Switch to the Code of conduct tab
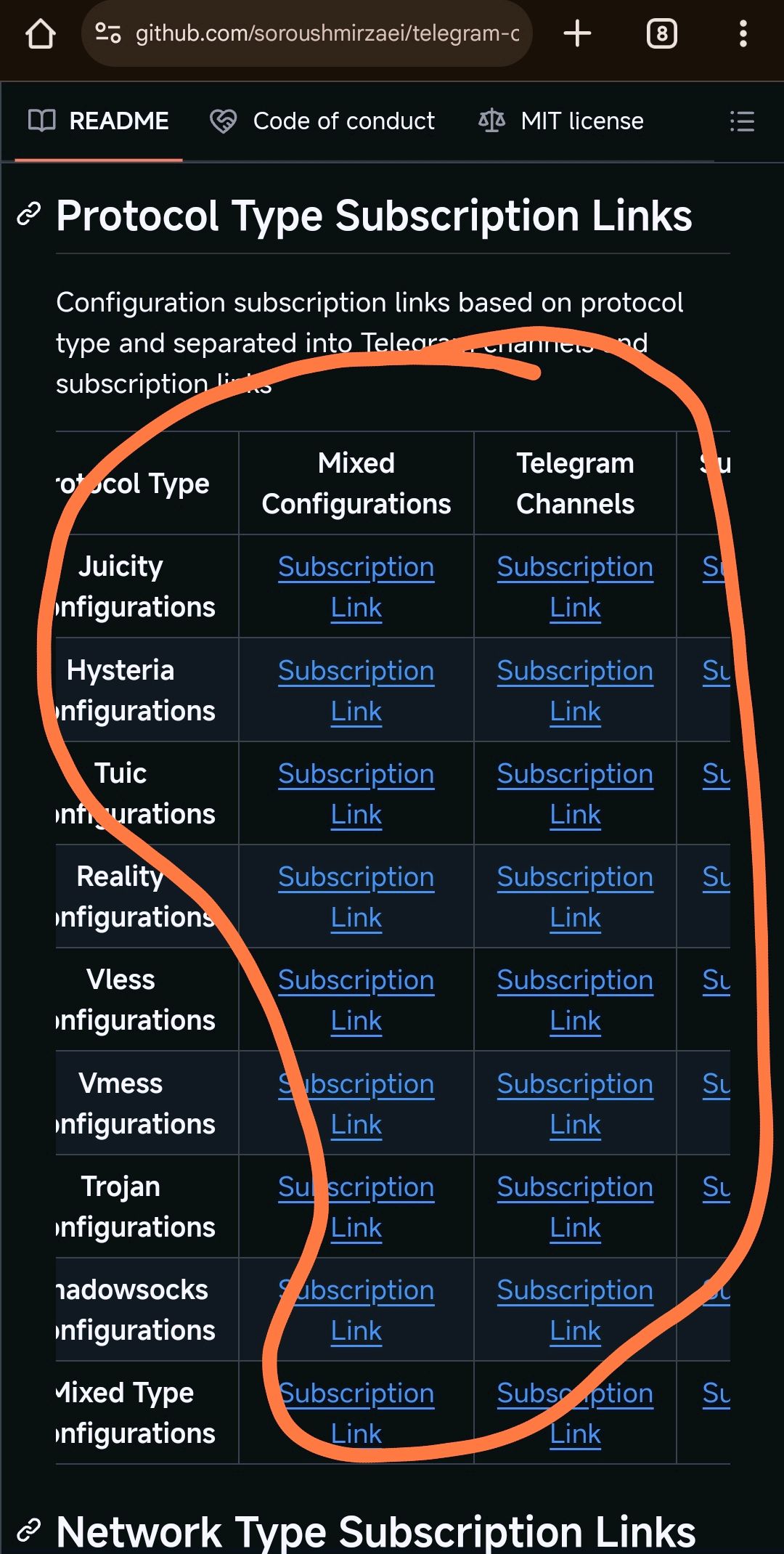 click(x=323, y=121)
